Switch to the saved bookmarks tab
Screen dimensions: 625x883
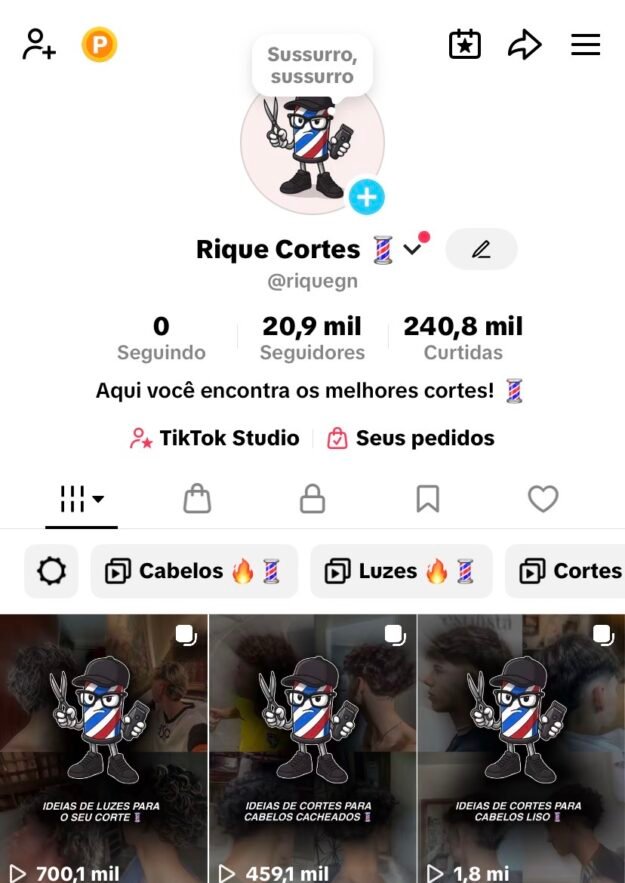coord(428,498)
